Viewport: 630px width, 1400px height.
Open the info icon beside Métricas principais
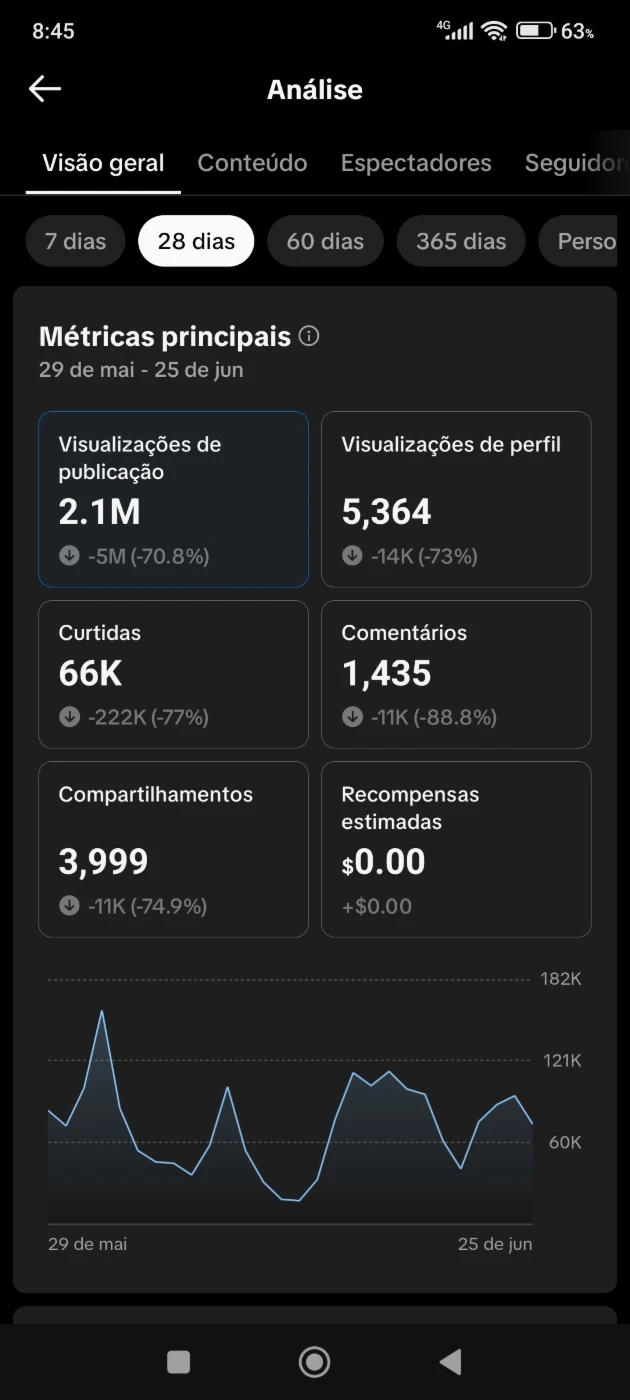(x=309, y=336)
